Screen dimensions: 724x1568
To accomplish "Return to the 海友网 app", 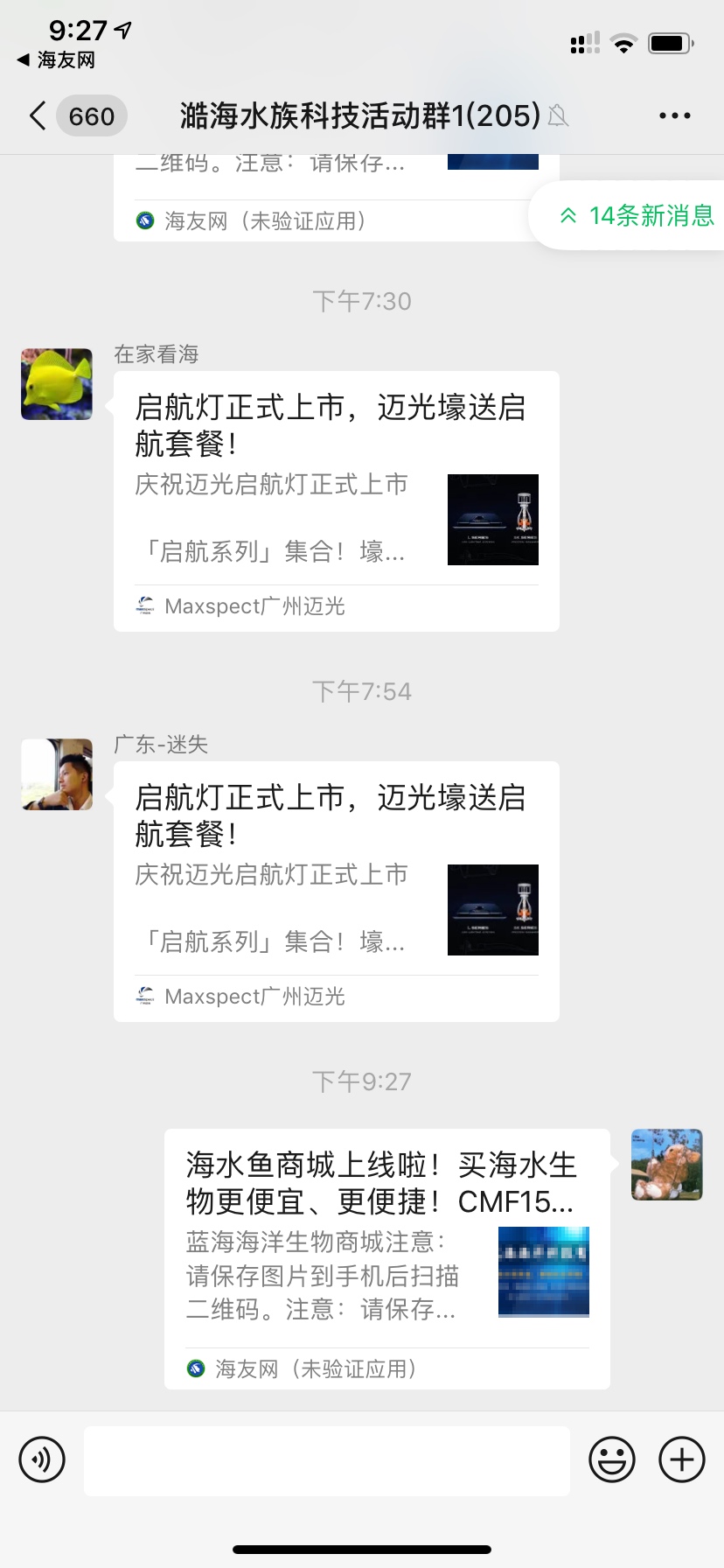I will click(57, 60).
